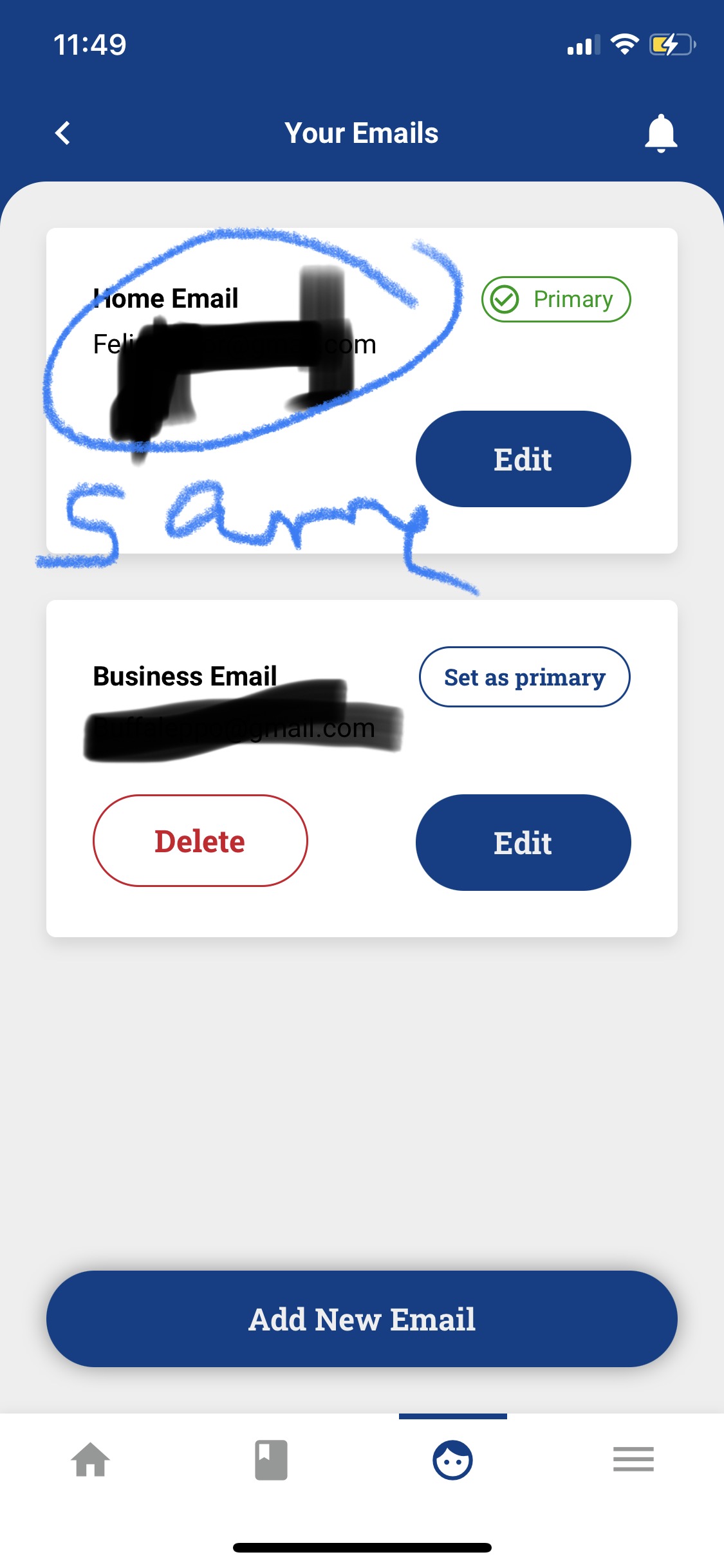Open the hamburger menu tab

pos(633,1460)
